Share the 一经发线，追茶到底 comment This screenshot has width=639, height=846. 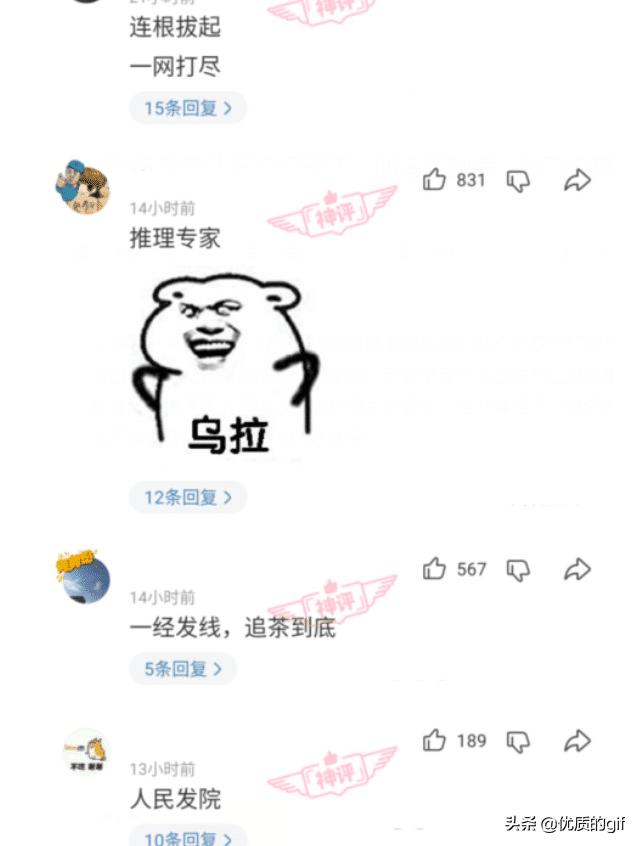point(577,570)
